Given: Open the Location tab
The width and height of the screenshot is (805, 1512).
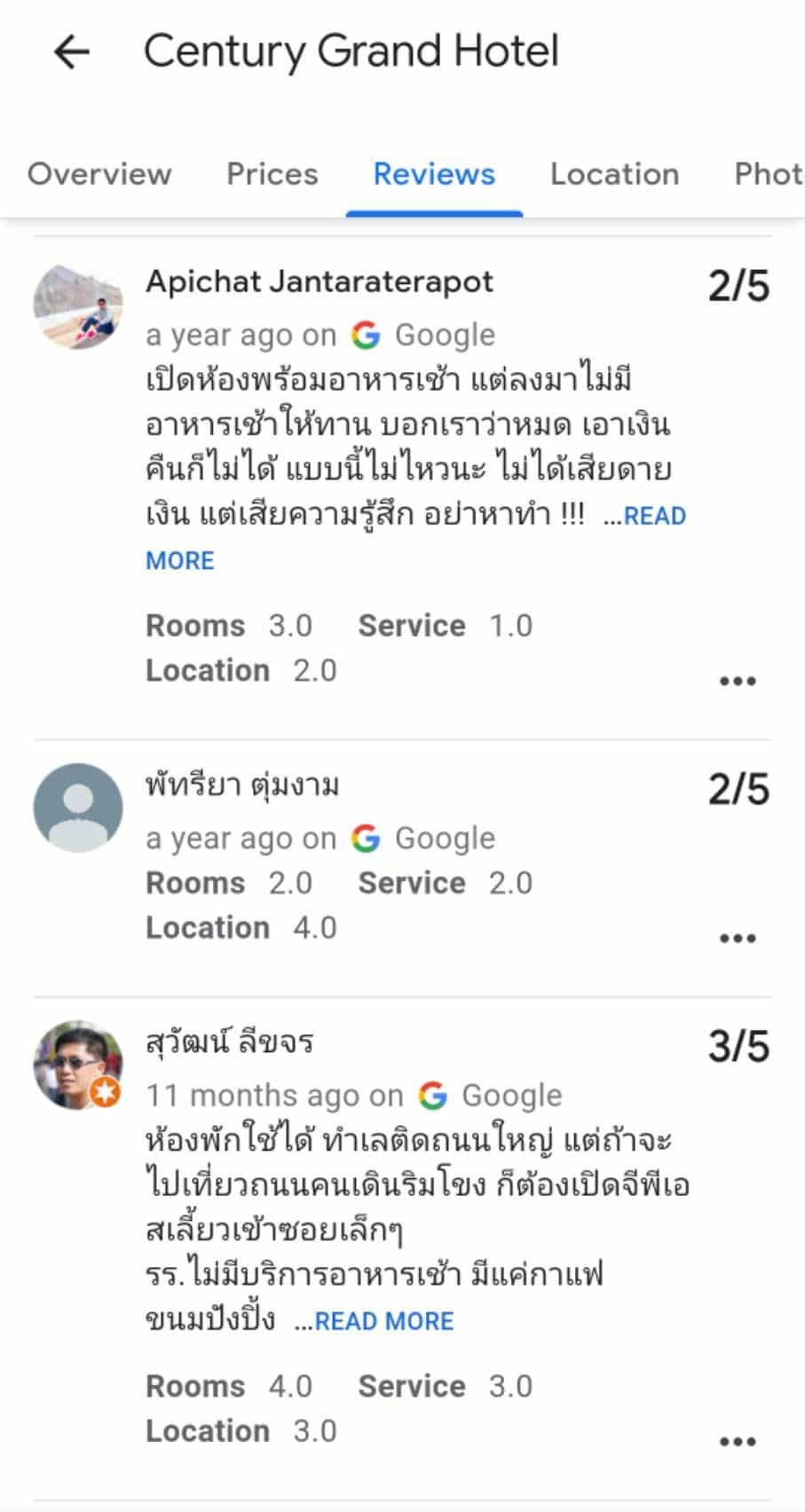Looking at the screenshot, I should [x=614, y=174].
